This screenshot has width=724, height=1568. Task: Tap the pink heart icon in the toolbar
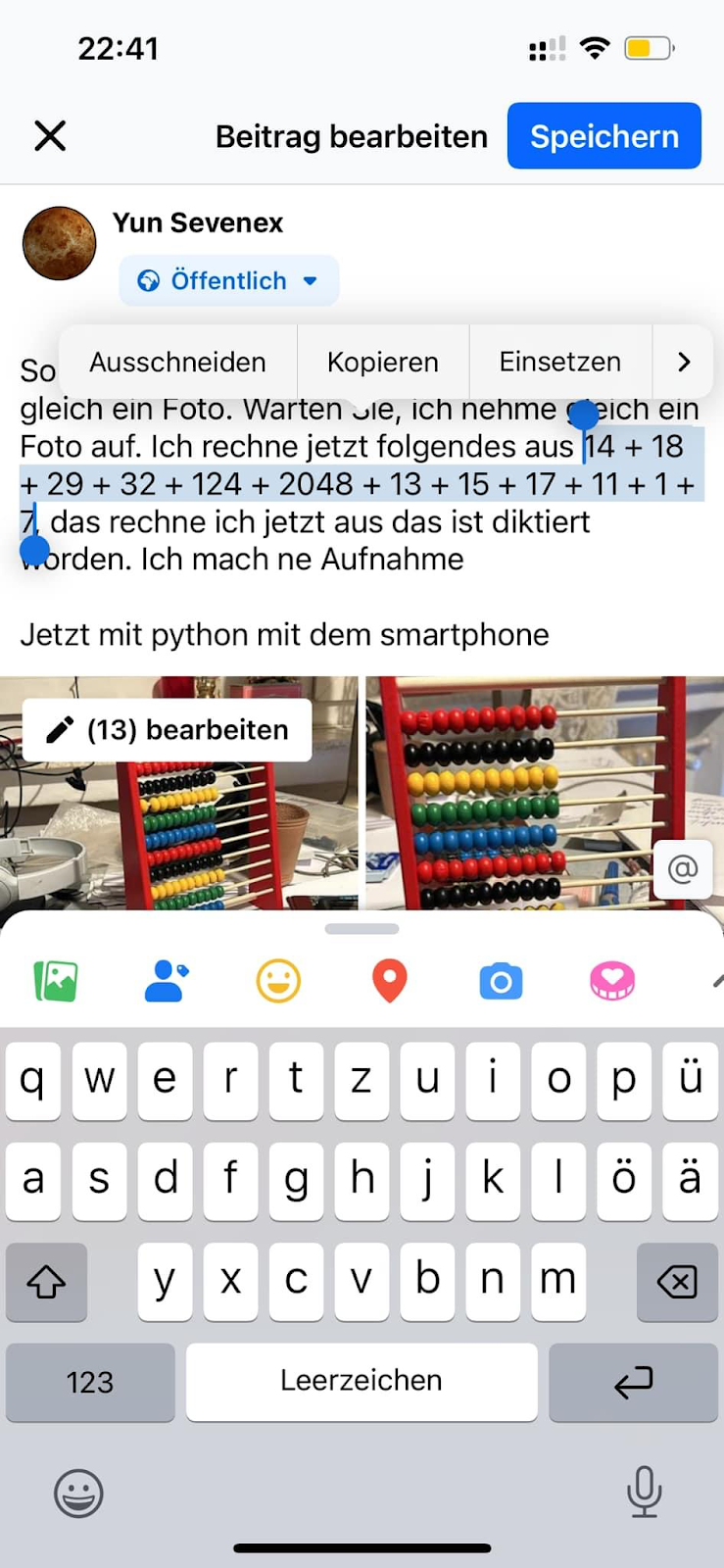tap(612, 981)
